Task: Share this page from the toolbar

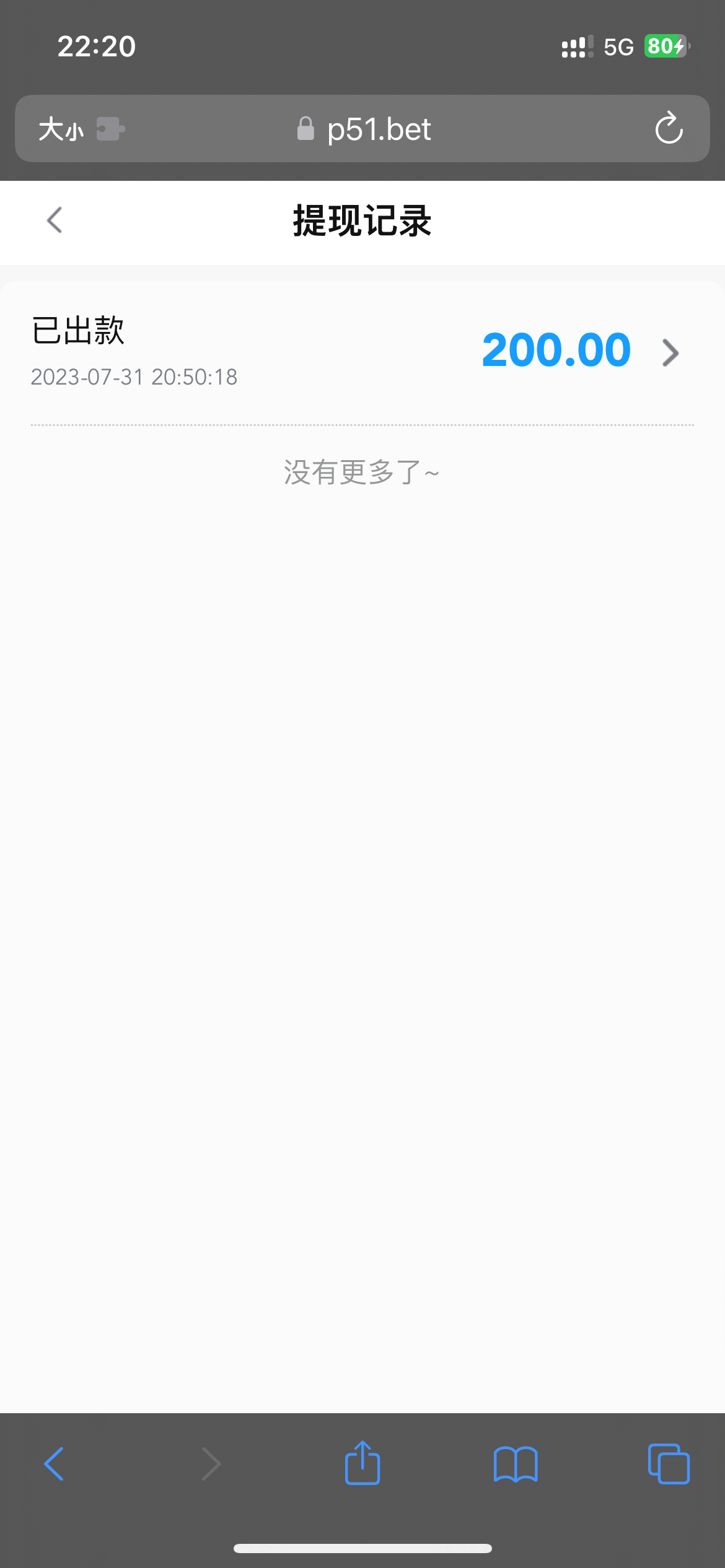Action: pyautogui.click(x=362, y=1463)
